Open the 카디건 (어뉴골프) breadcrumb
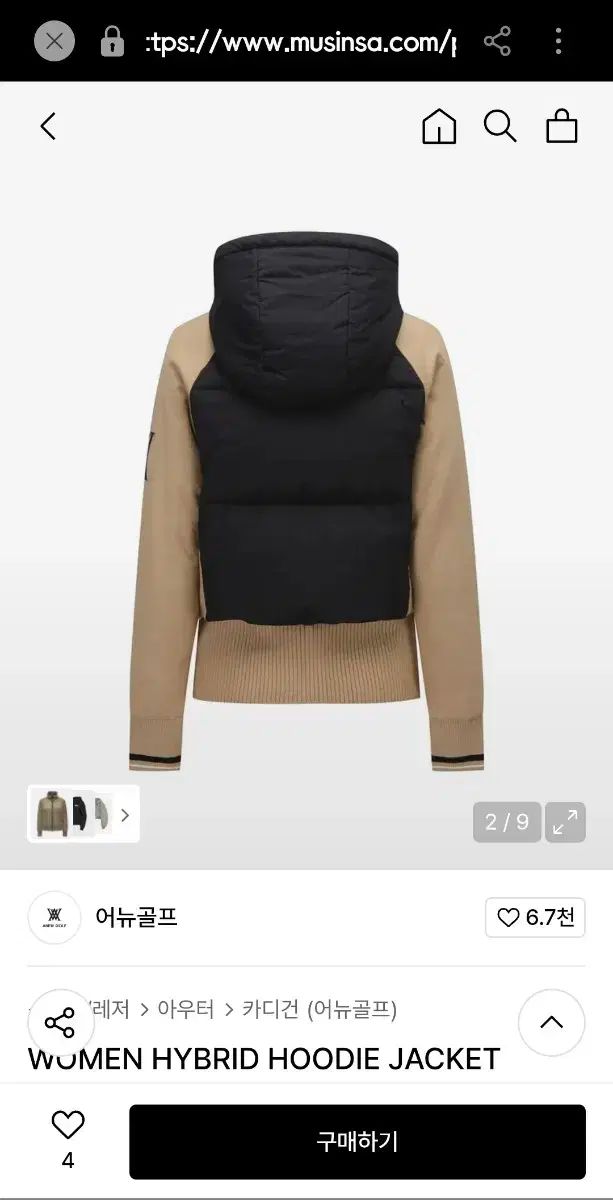 click(320, 1009)
